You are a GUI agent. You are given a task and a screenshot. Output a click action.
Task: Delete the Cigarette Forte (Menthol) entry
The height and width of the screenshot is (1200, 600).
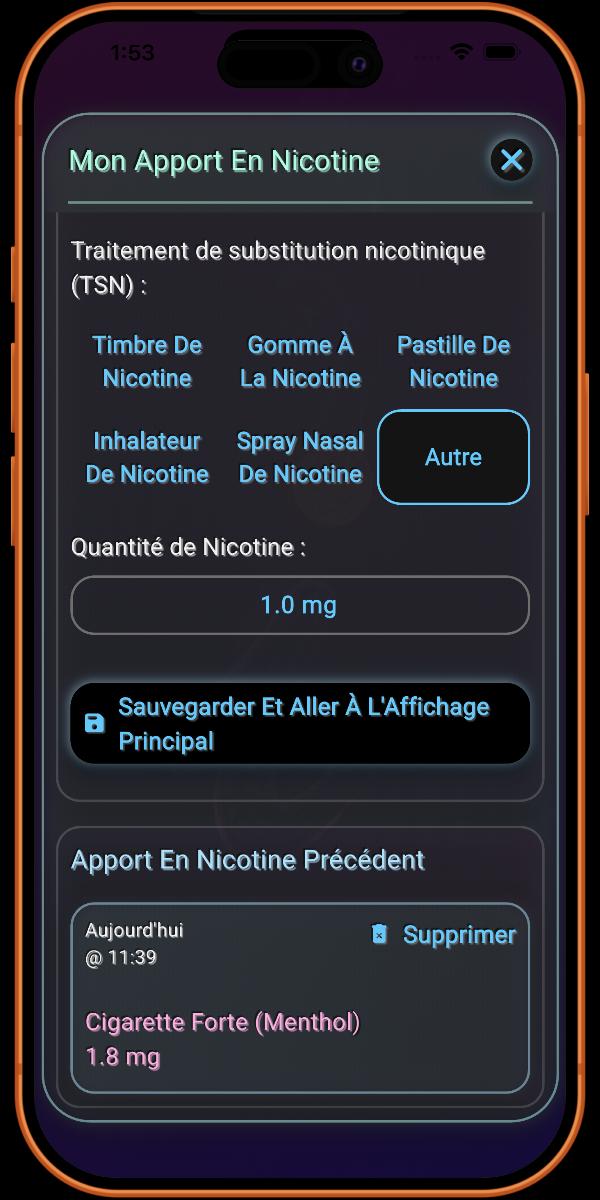click(x=443, y=934)
